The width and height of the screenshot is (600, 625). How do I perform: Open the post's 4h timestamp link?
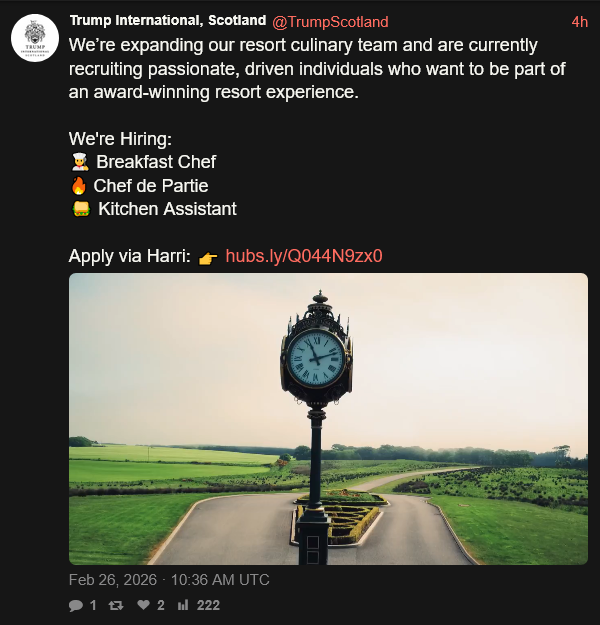[x=579, y=21]
